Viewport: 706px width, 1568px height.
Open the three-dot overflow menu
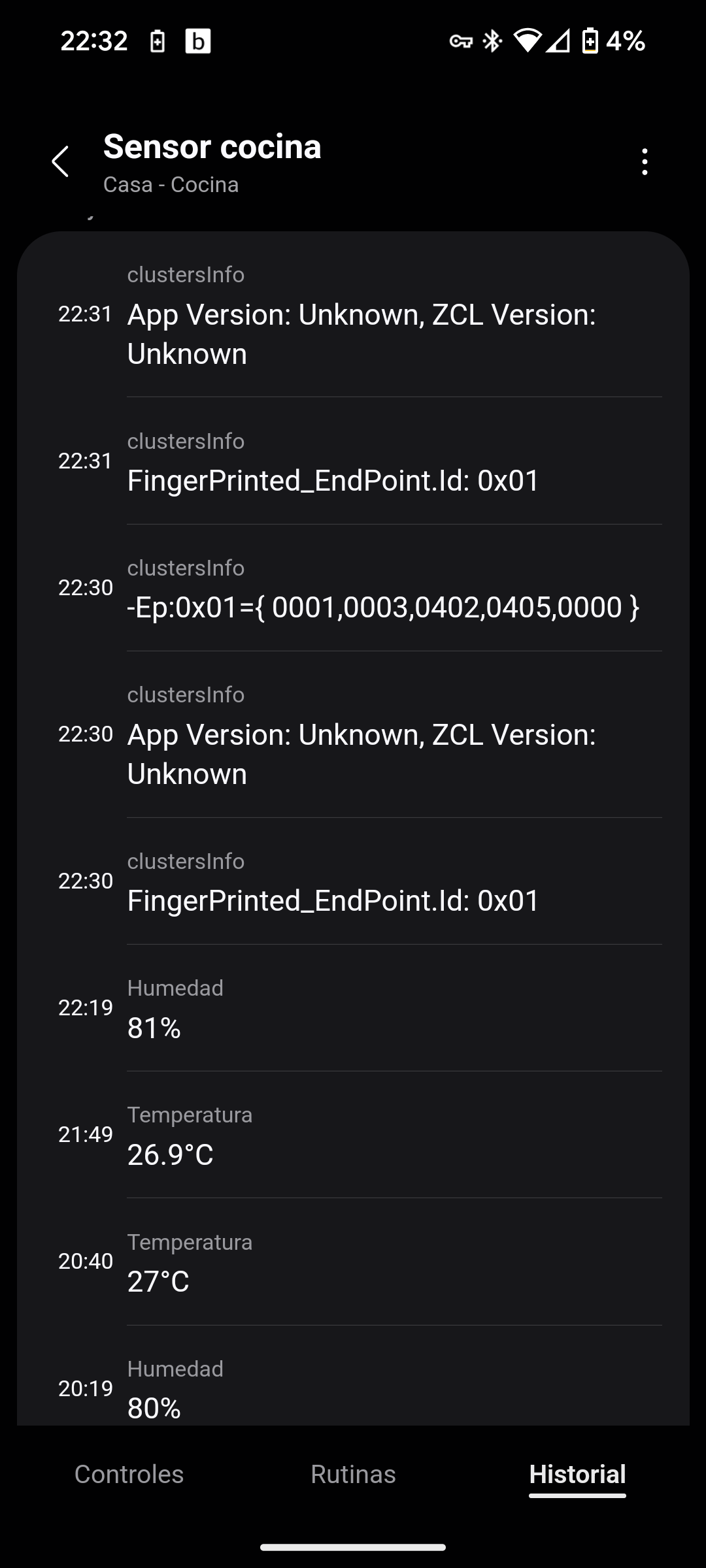click(x=645, y=161)
